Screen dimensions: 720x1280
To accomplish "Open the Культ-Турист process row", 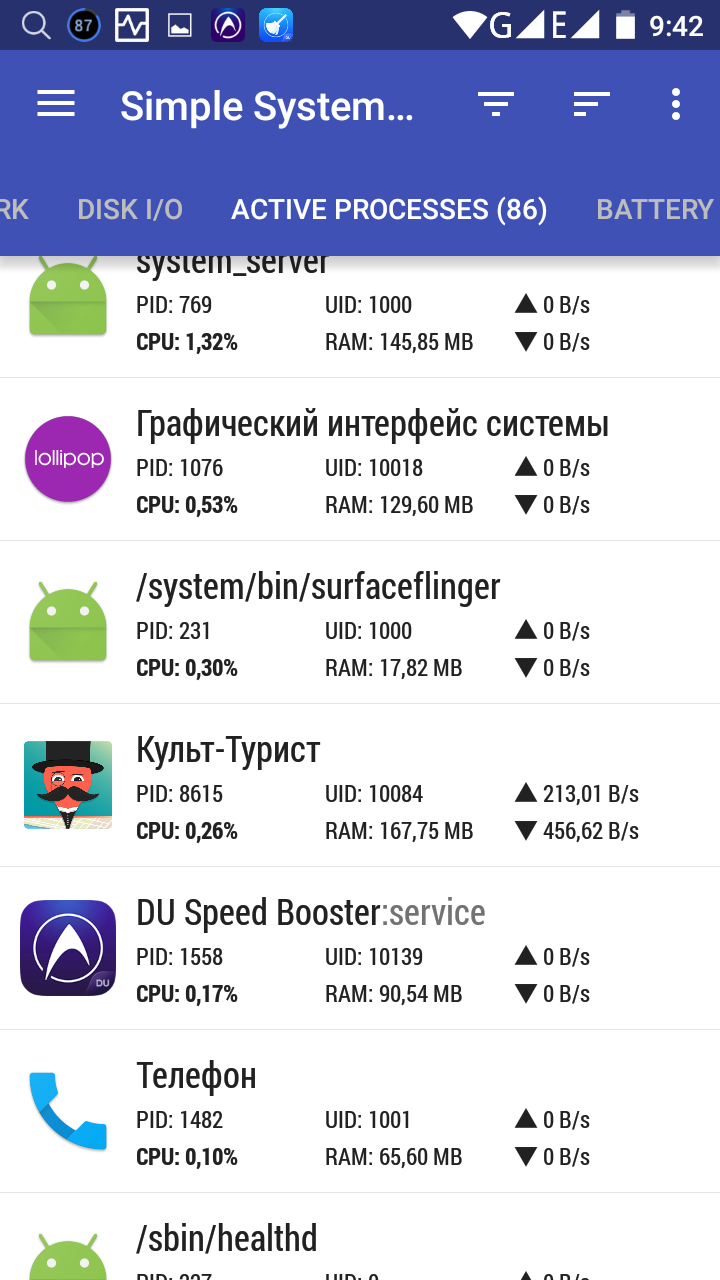I will tap(360, 786).
